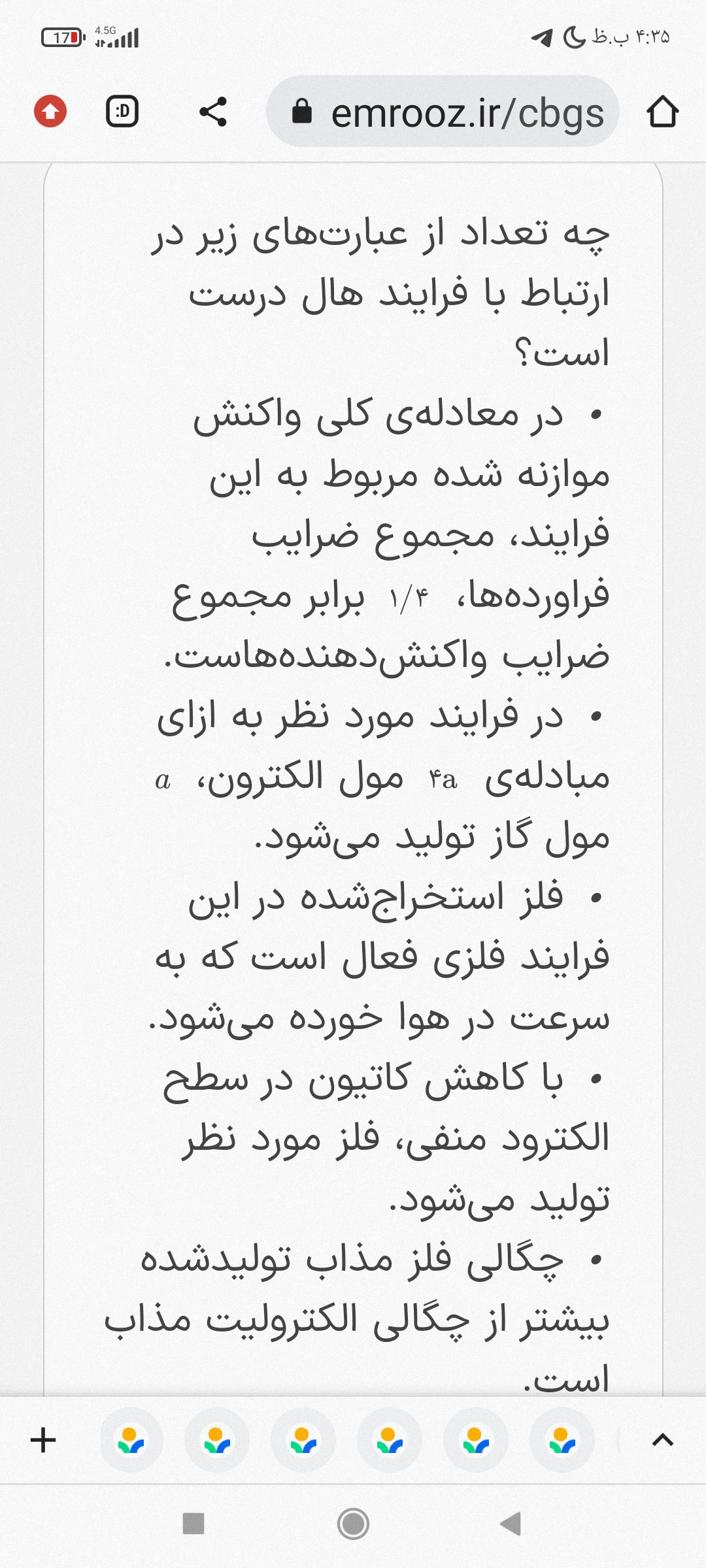The image size is (706, 1568).
Task: Add a new tab with plus
Action: coord(43,1440)
